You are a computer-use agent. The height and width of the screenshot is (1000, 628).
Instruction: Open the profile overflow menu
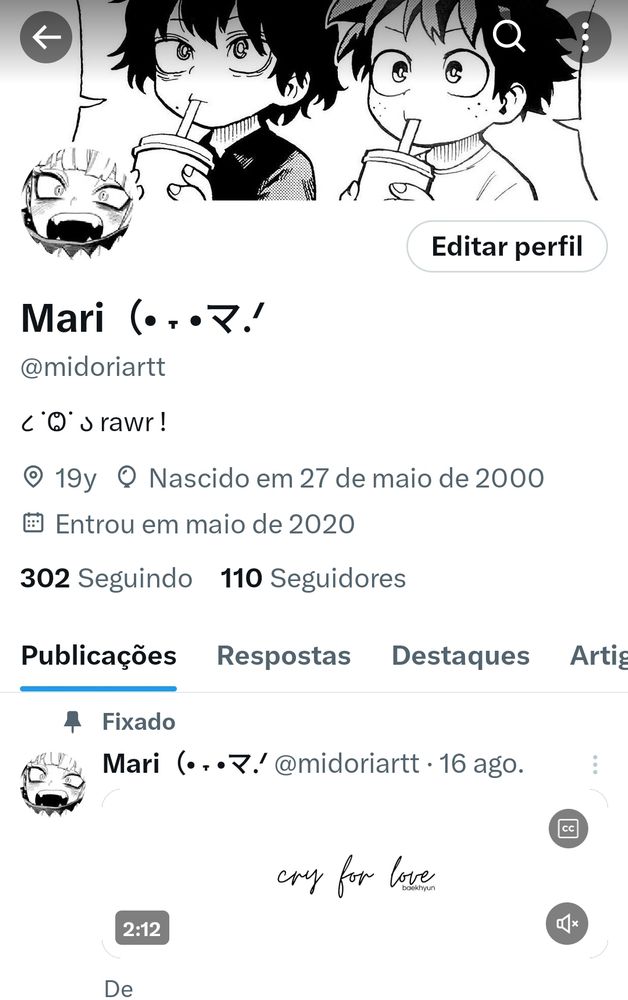[586, 37]
